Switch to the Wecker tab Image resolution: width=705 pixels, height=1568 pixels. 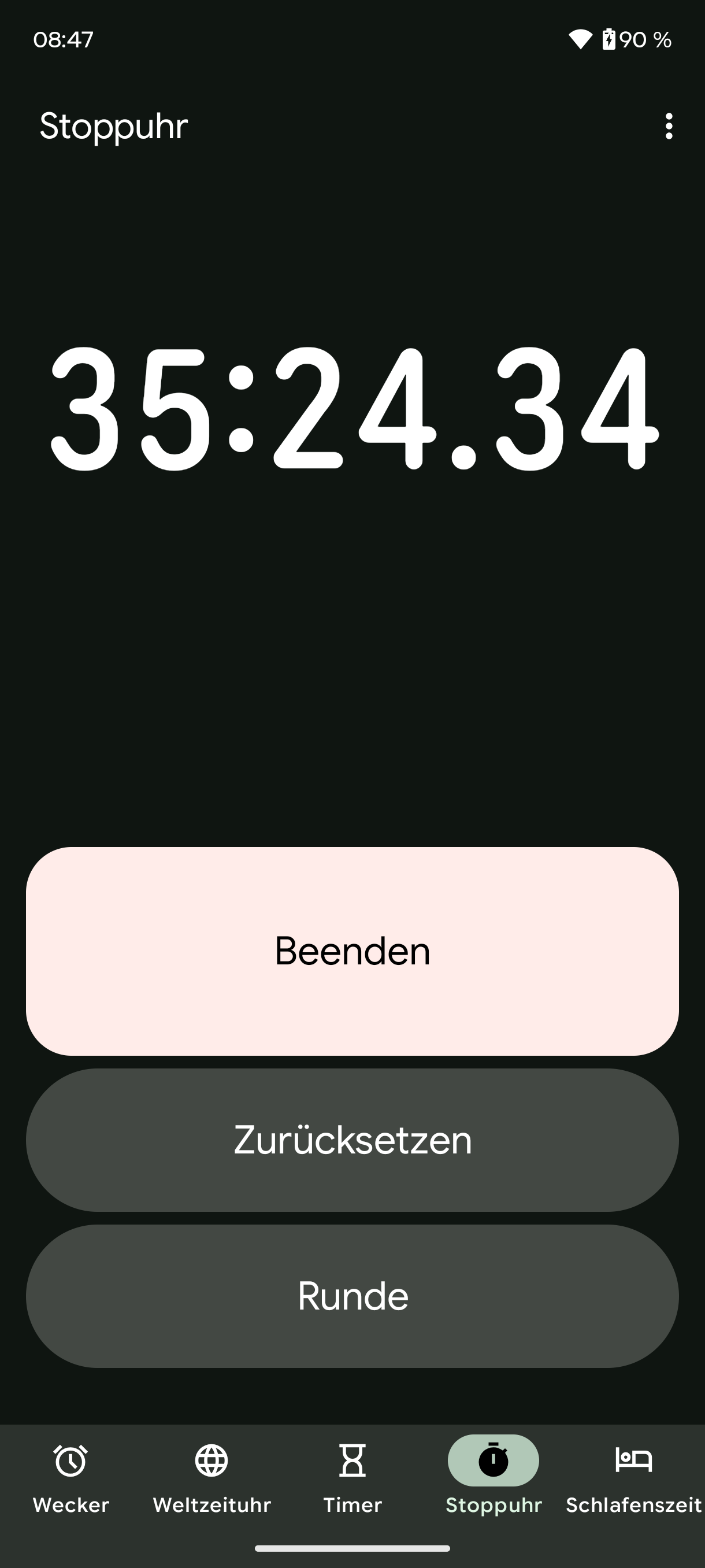pos(70,1478)
